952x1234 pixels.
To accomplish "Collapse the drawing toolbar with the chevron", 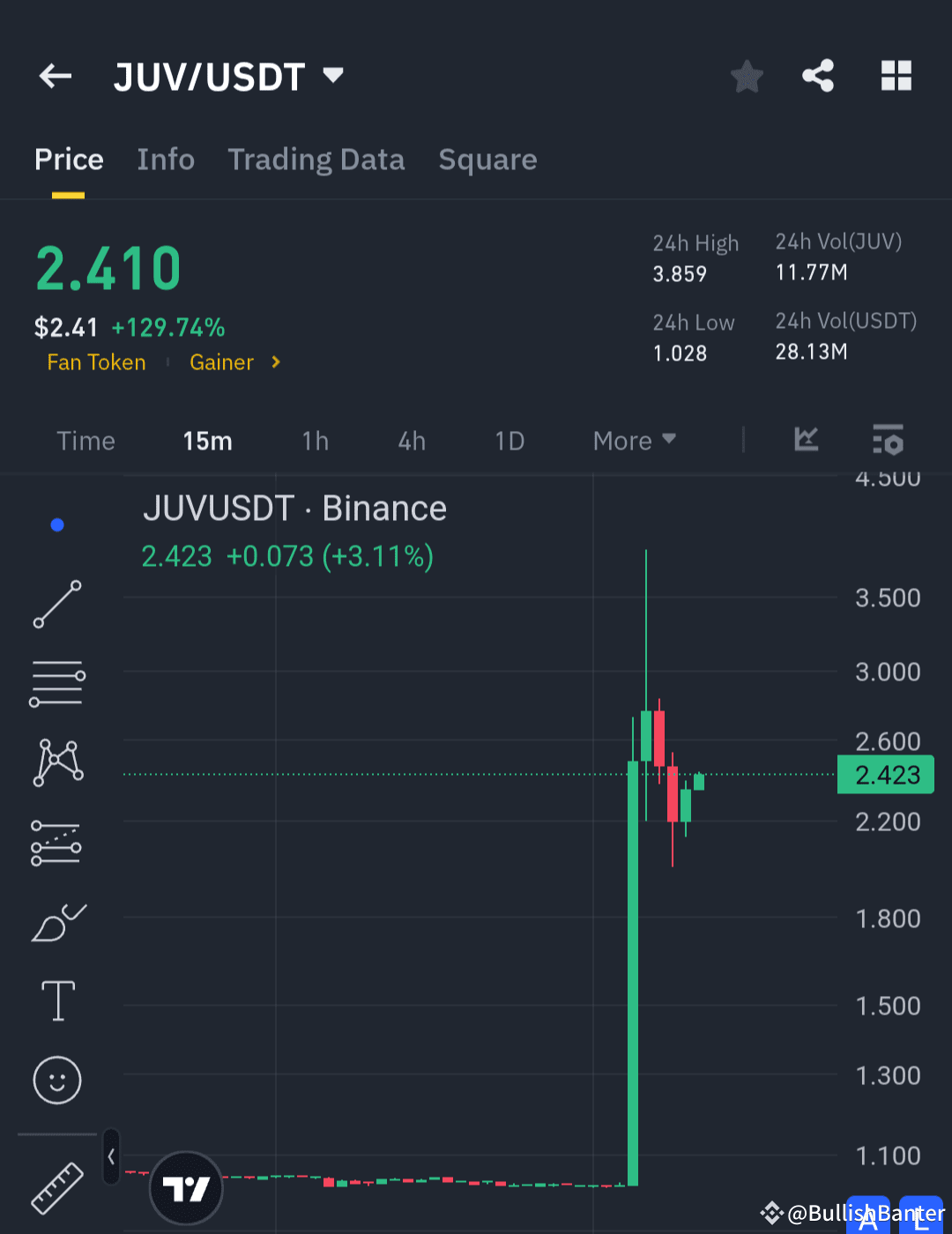I will click(111, 1157).
